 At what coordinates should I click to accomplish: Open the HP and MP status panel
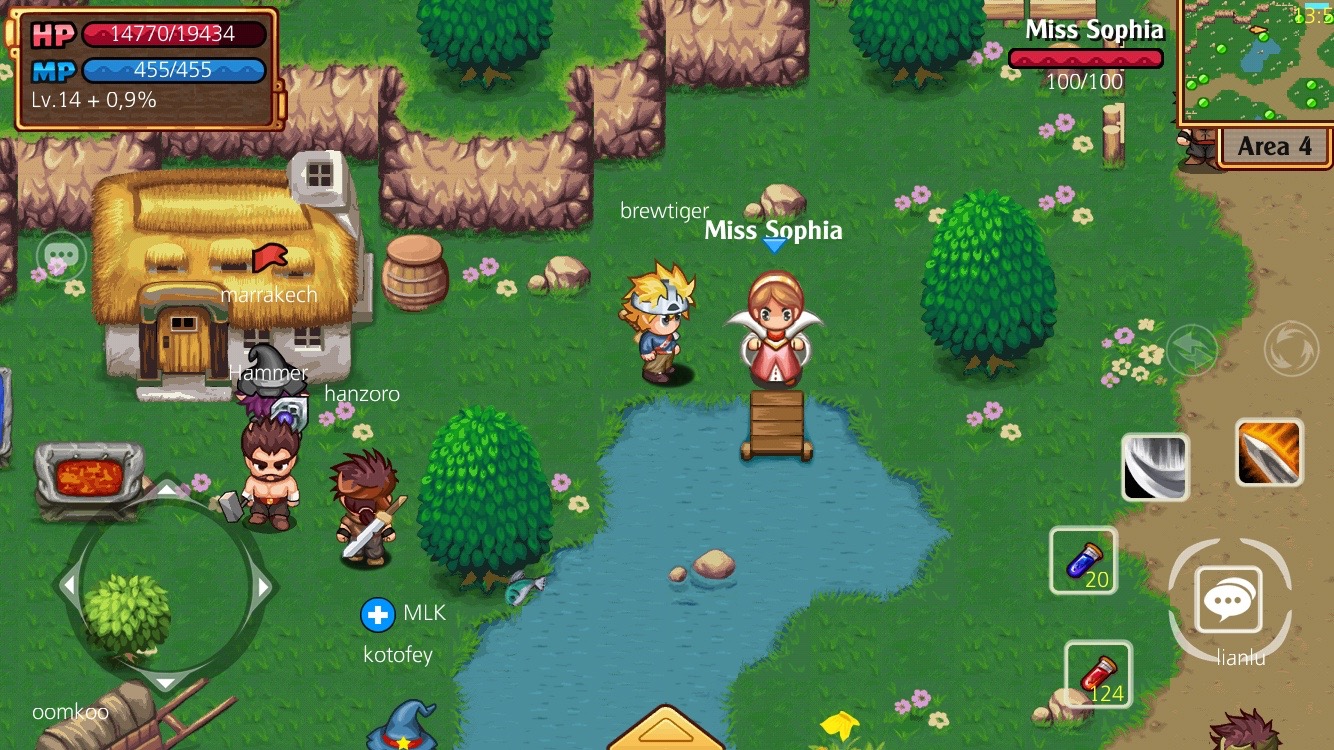146,67
